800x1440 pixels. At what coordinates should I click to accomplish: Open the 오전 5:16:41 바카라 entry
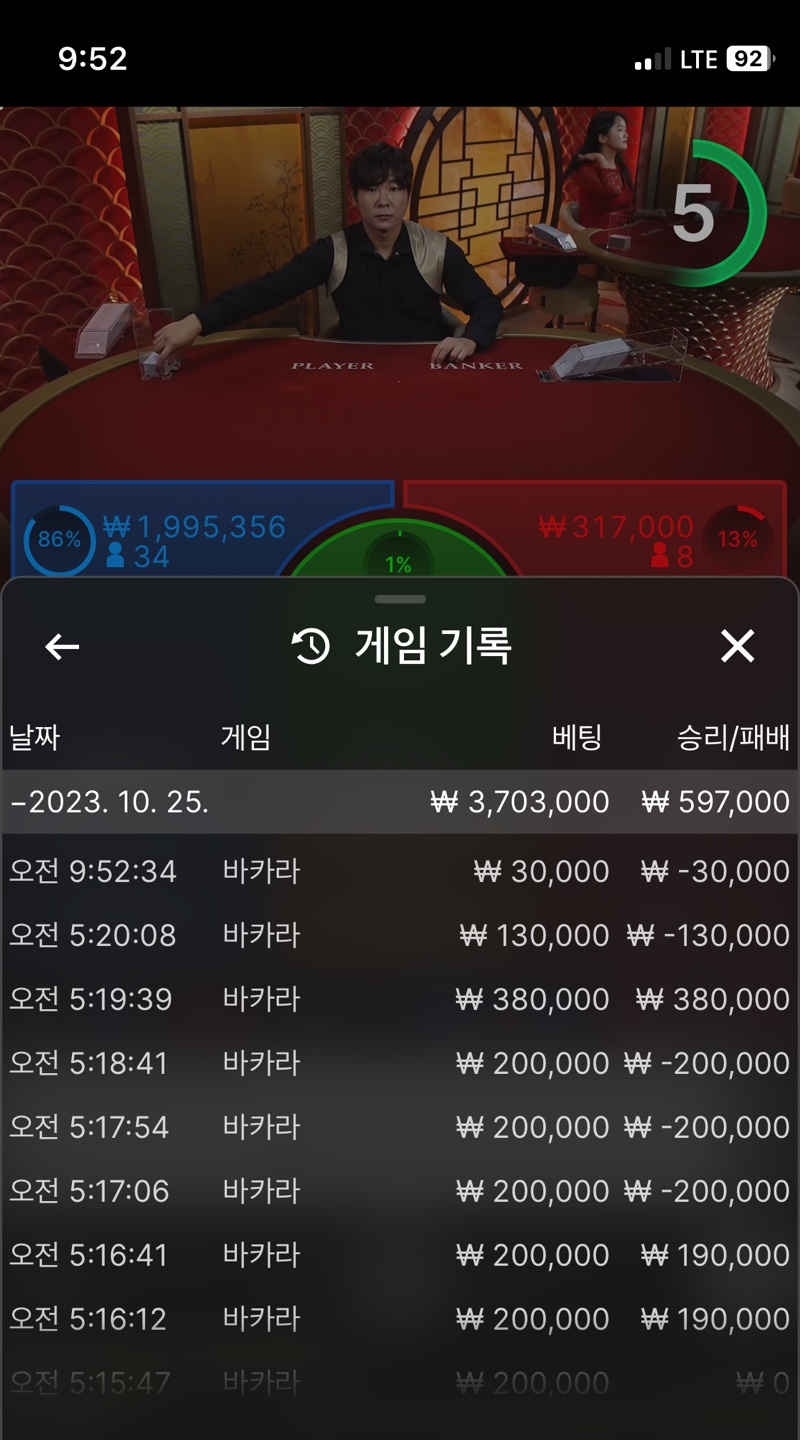coord(400,1255)
